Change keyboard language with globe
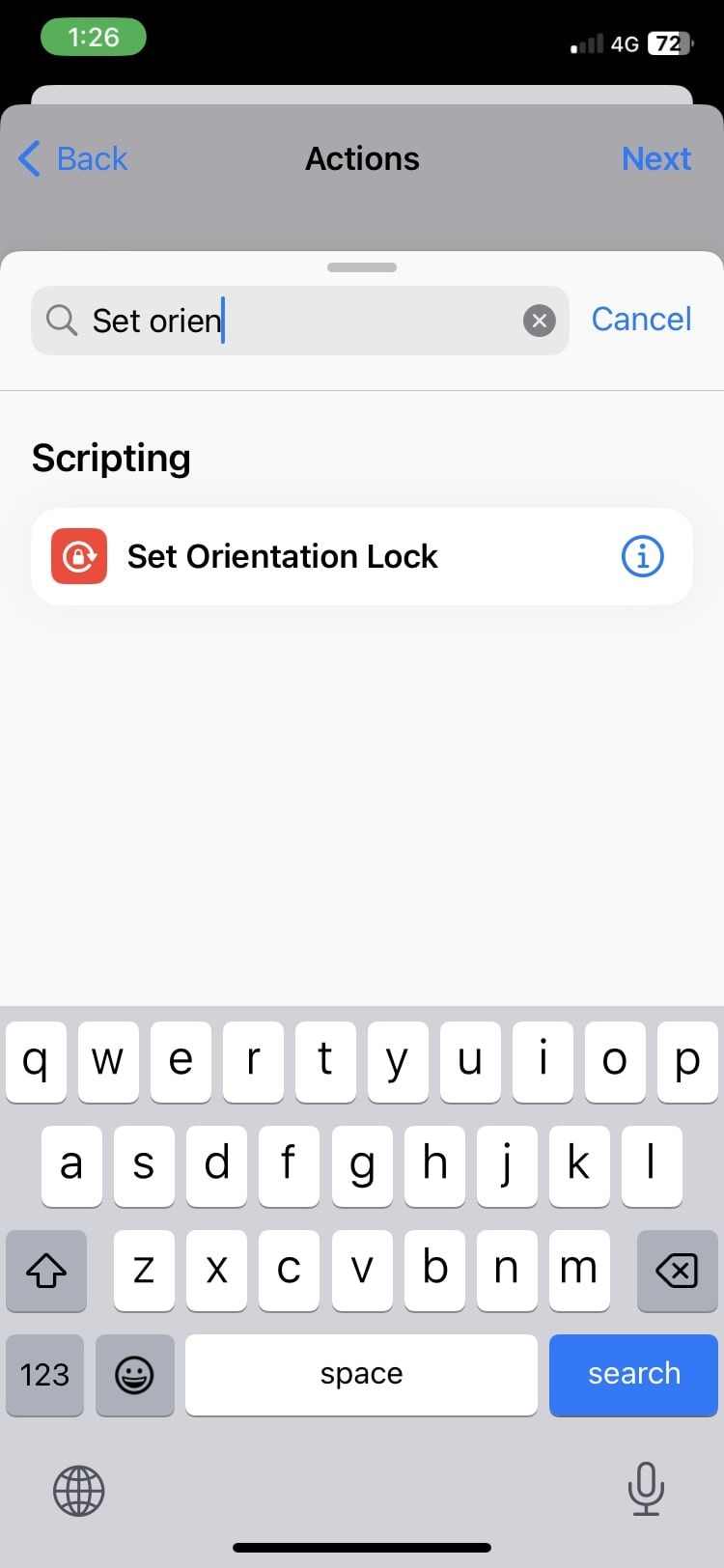This screenshot has height=1568, width=724. [x=78, y=1490]
